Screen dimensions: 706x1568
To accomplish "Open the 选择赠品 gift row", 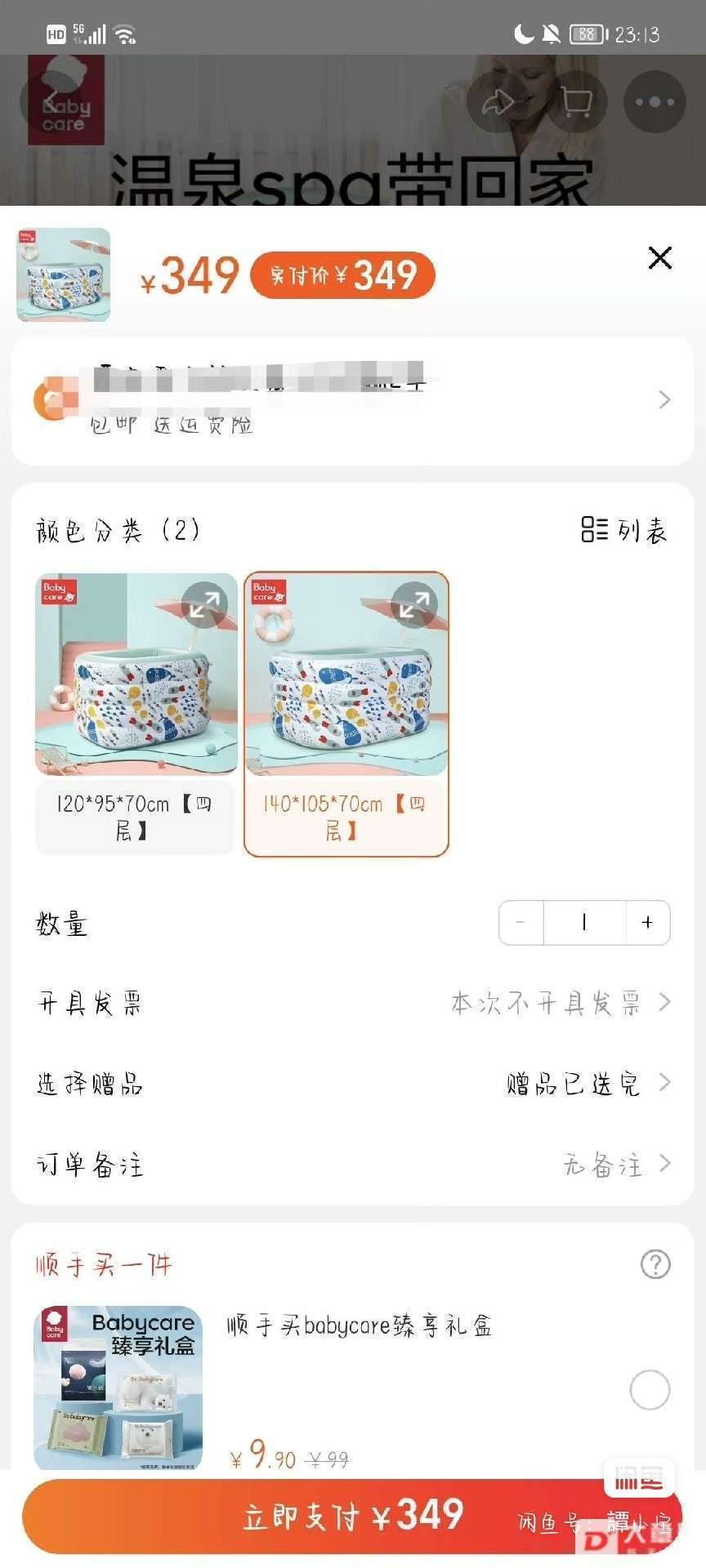I will [351, 1084].
